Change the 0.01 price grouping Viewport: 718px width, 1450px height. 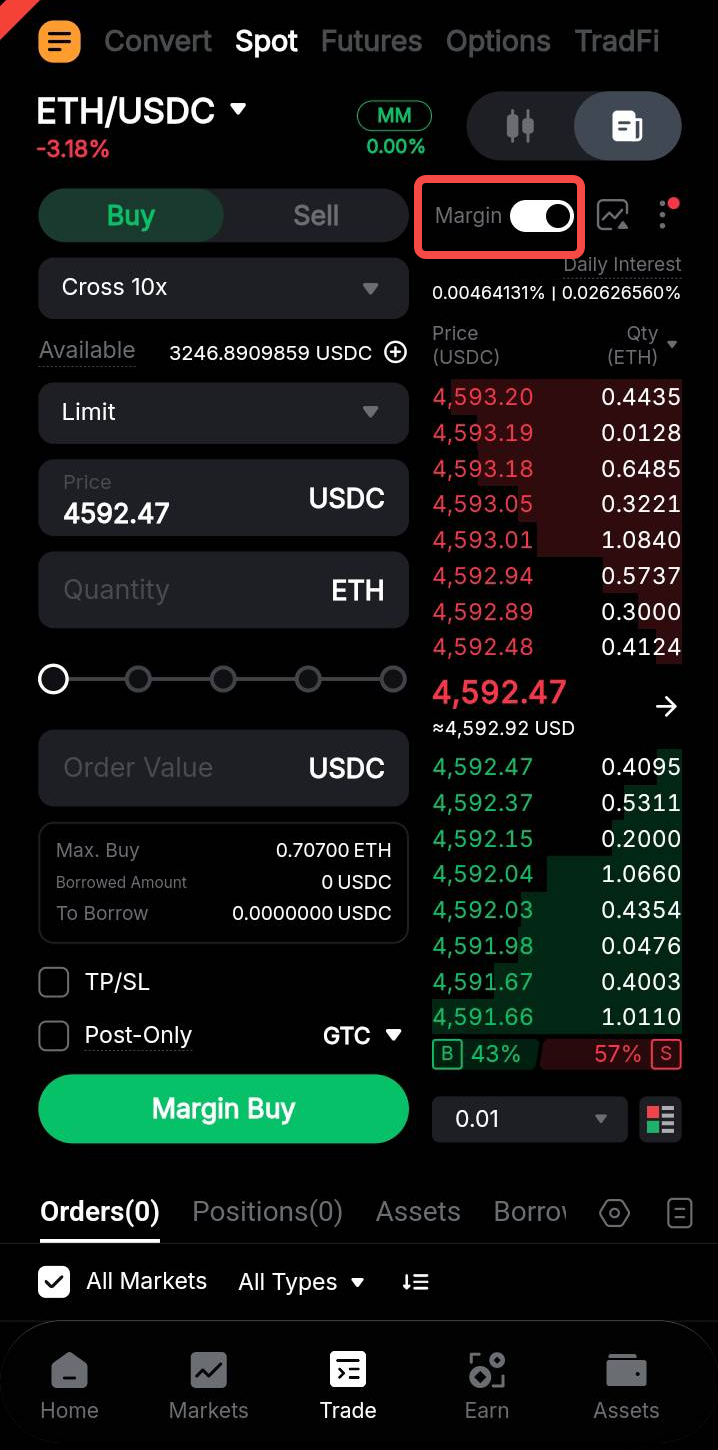click(x=530, y=1119)
